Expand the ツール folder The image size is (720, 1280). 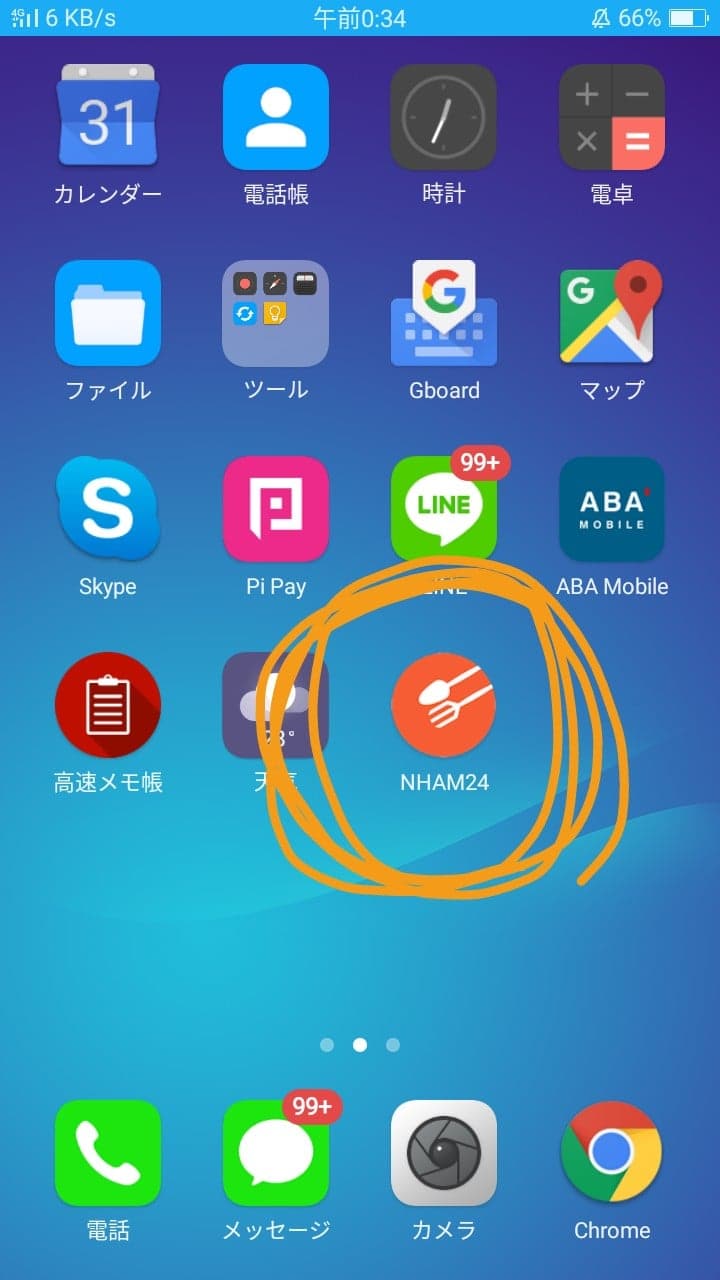[x=275, y=313]
